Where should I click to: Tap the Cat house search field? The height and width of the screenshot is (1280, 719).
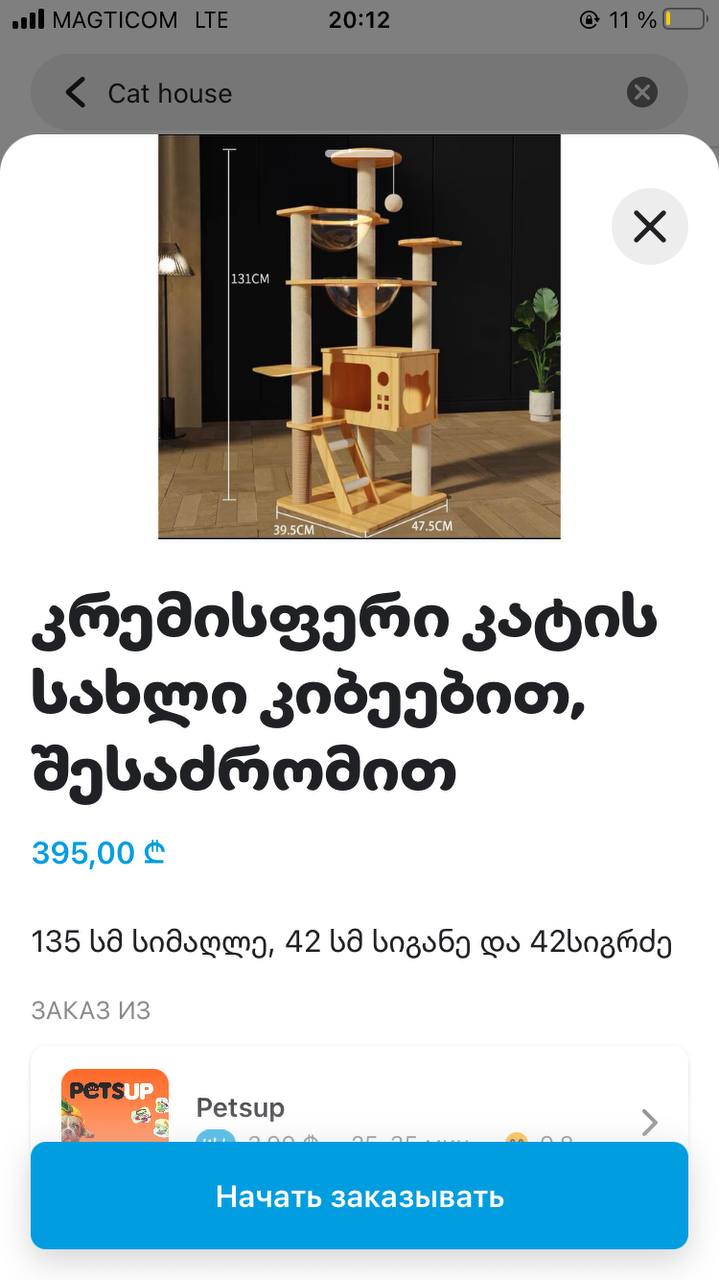(x=359, y=93)
